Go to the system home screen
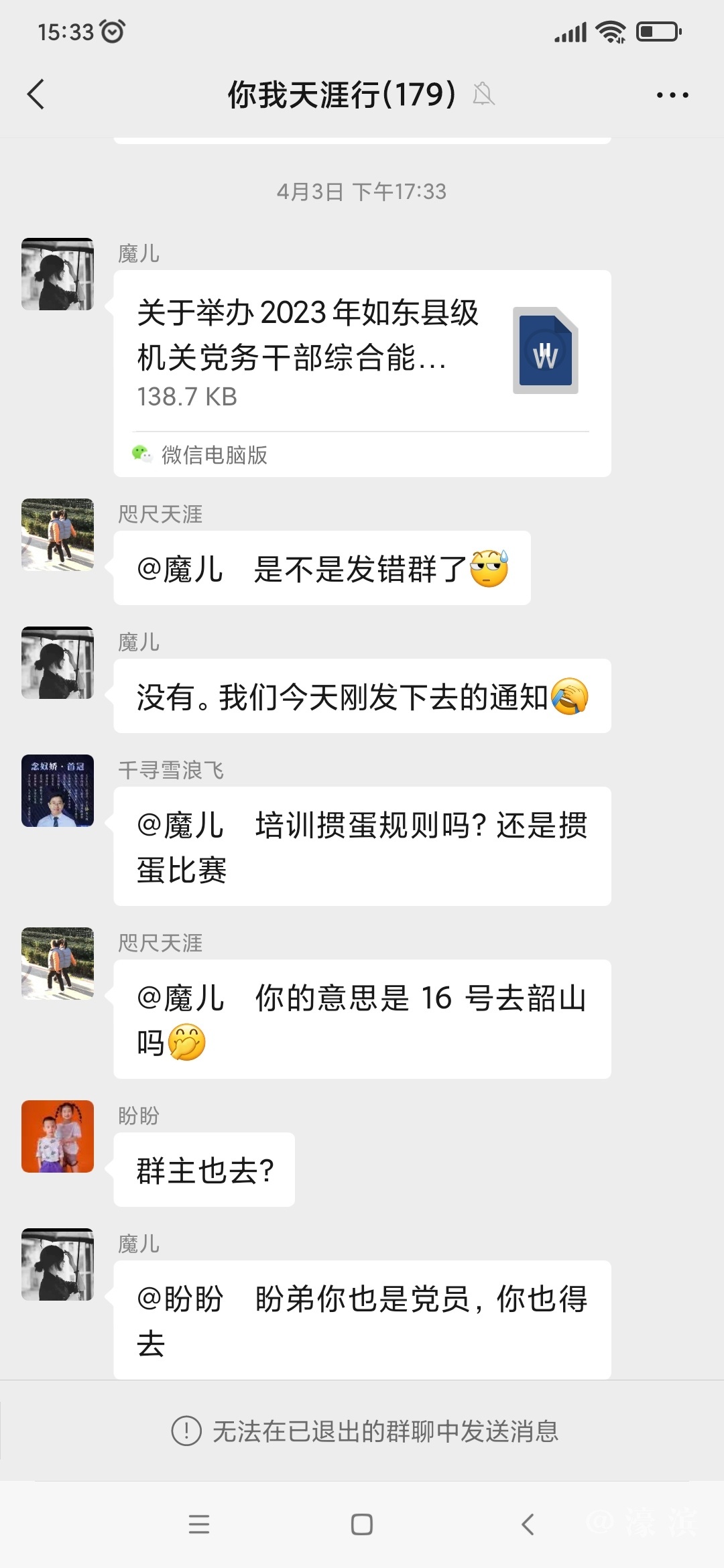 362,1524
